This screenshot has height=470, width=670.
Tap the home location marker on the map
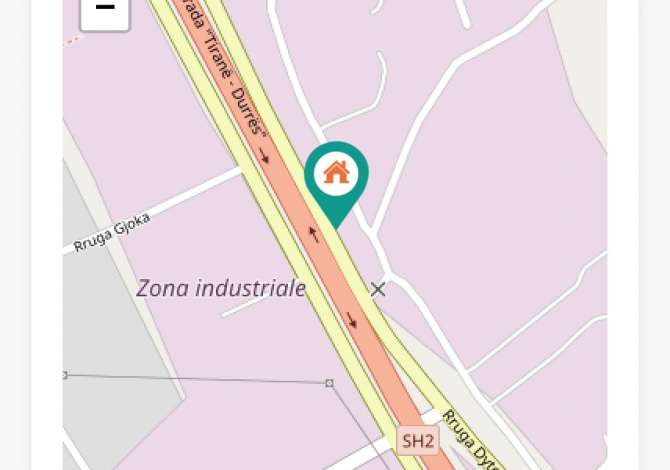click(336, 177)
